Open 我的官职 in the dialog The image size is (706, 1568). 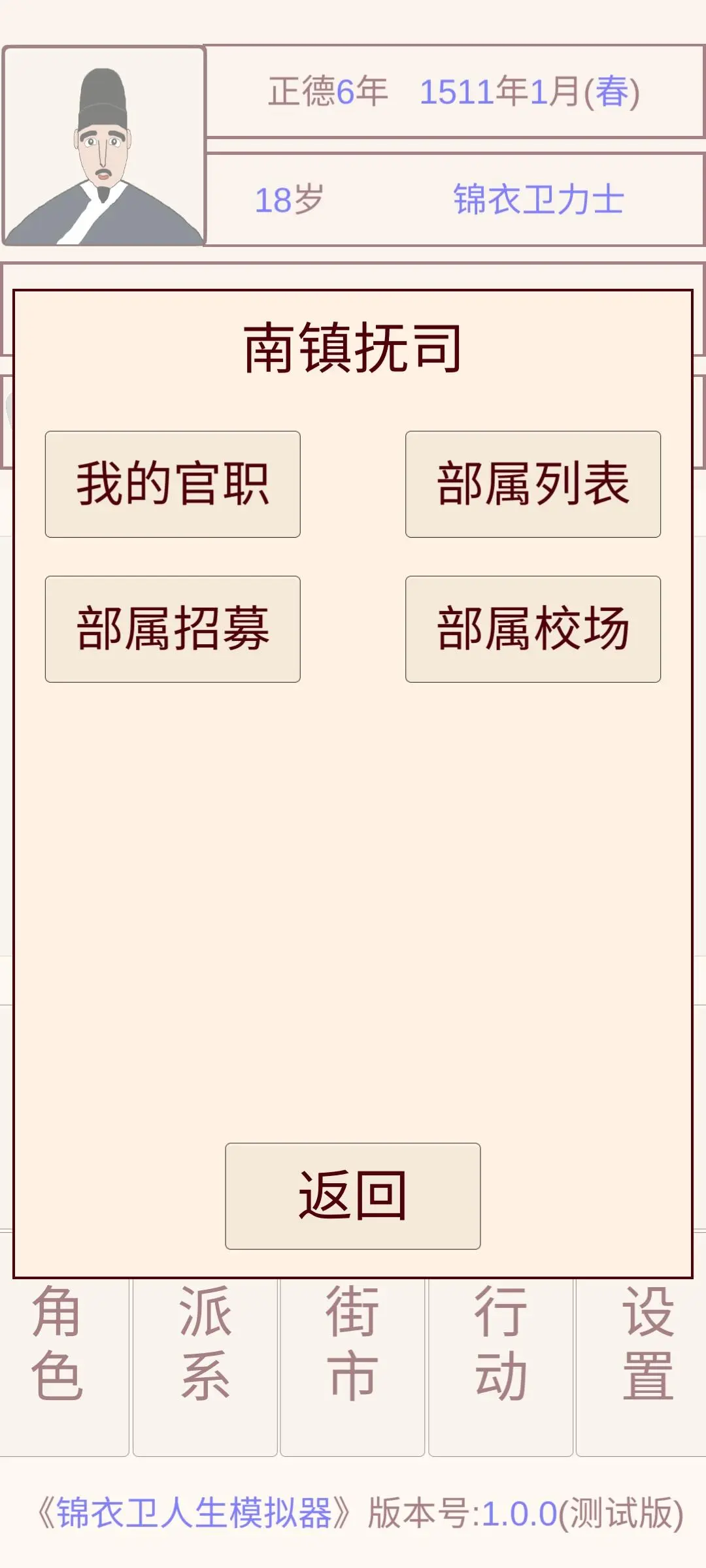[x=173, y=484]
